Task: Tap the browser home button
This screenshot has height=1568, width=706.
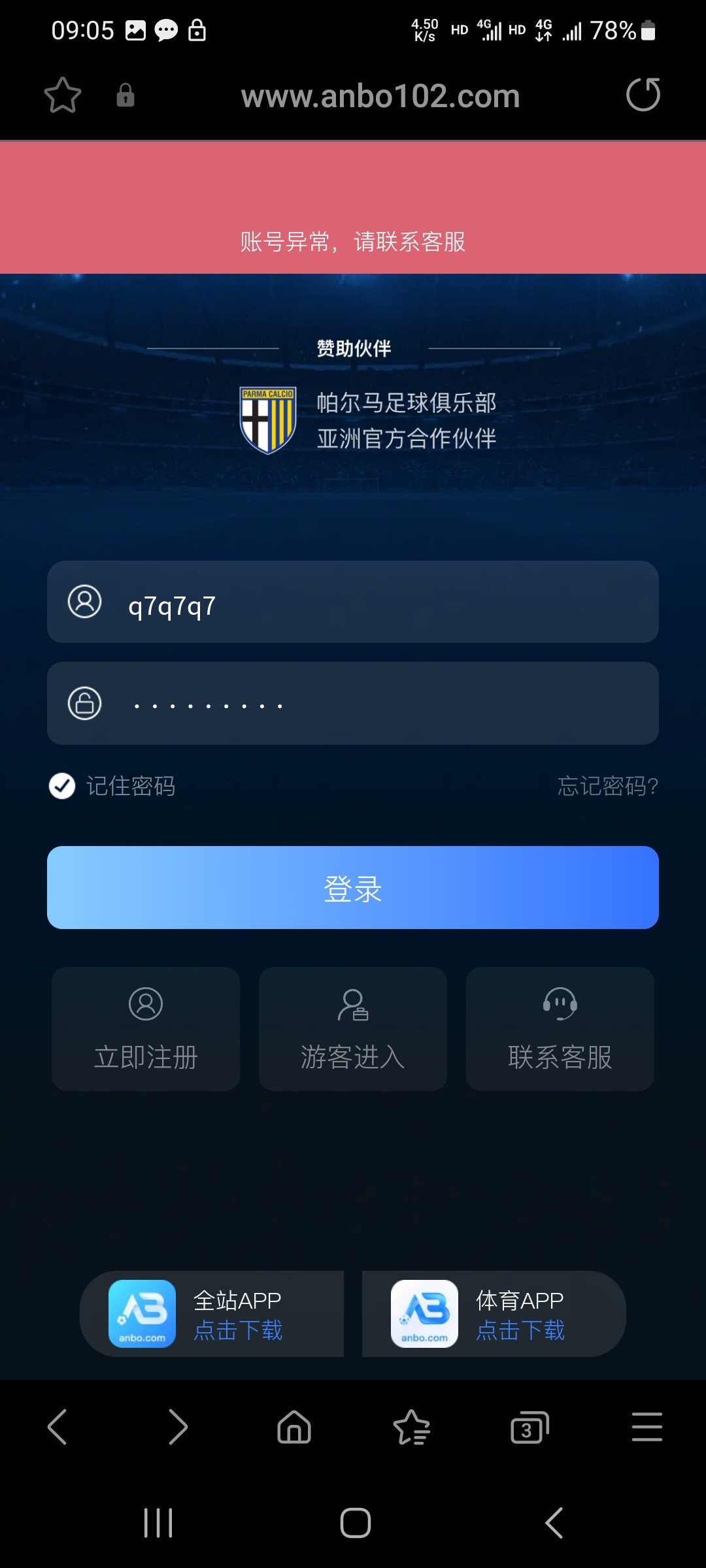Action: coord(293,1428)
